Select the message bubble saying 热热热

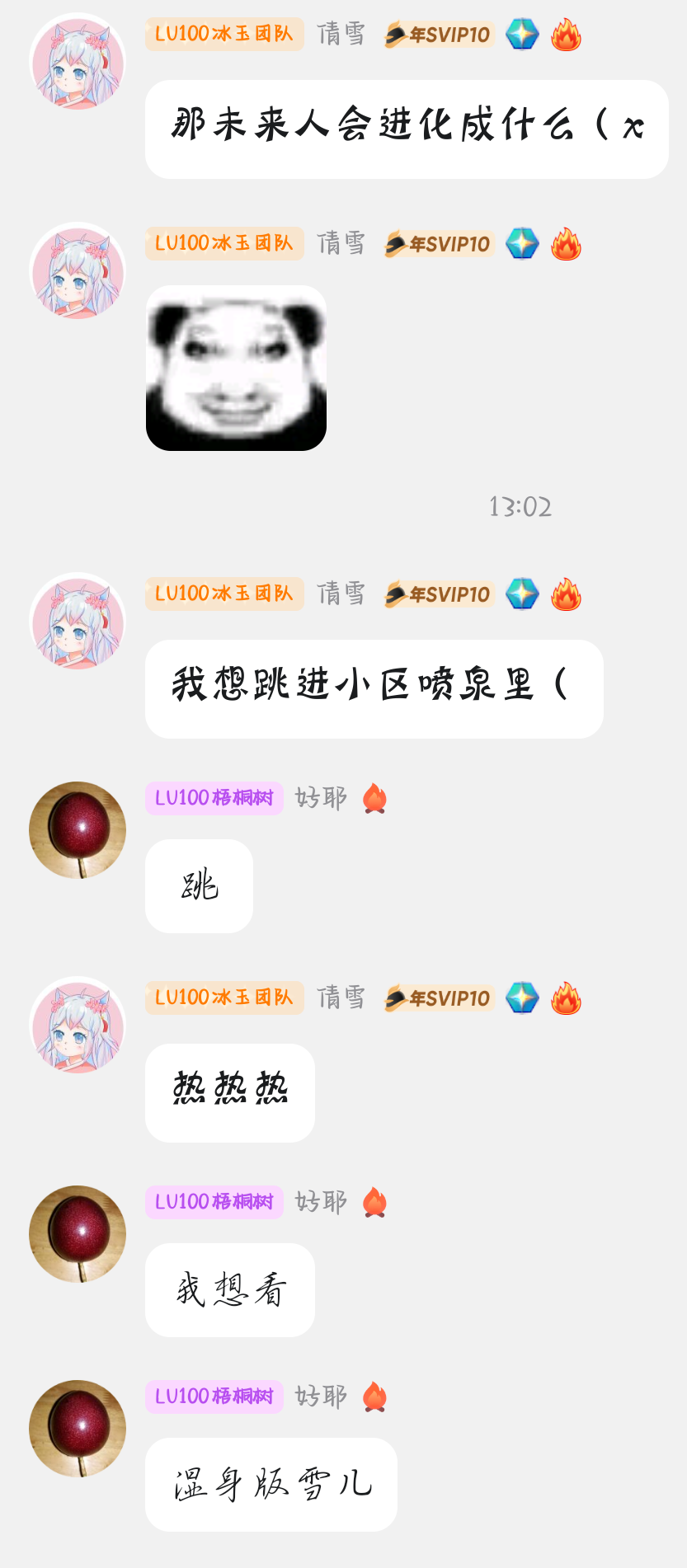pos(228,1093)
